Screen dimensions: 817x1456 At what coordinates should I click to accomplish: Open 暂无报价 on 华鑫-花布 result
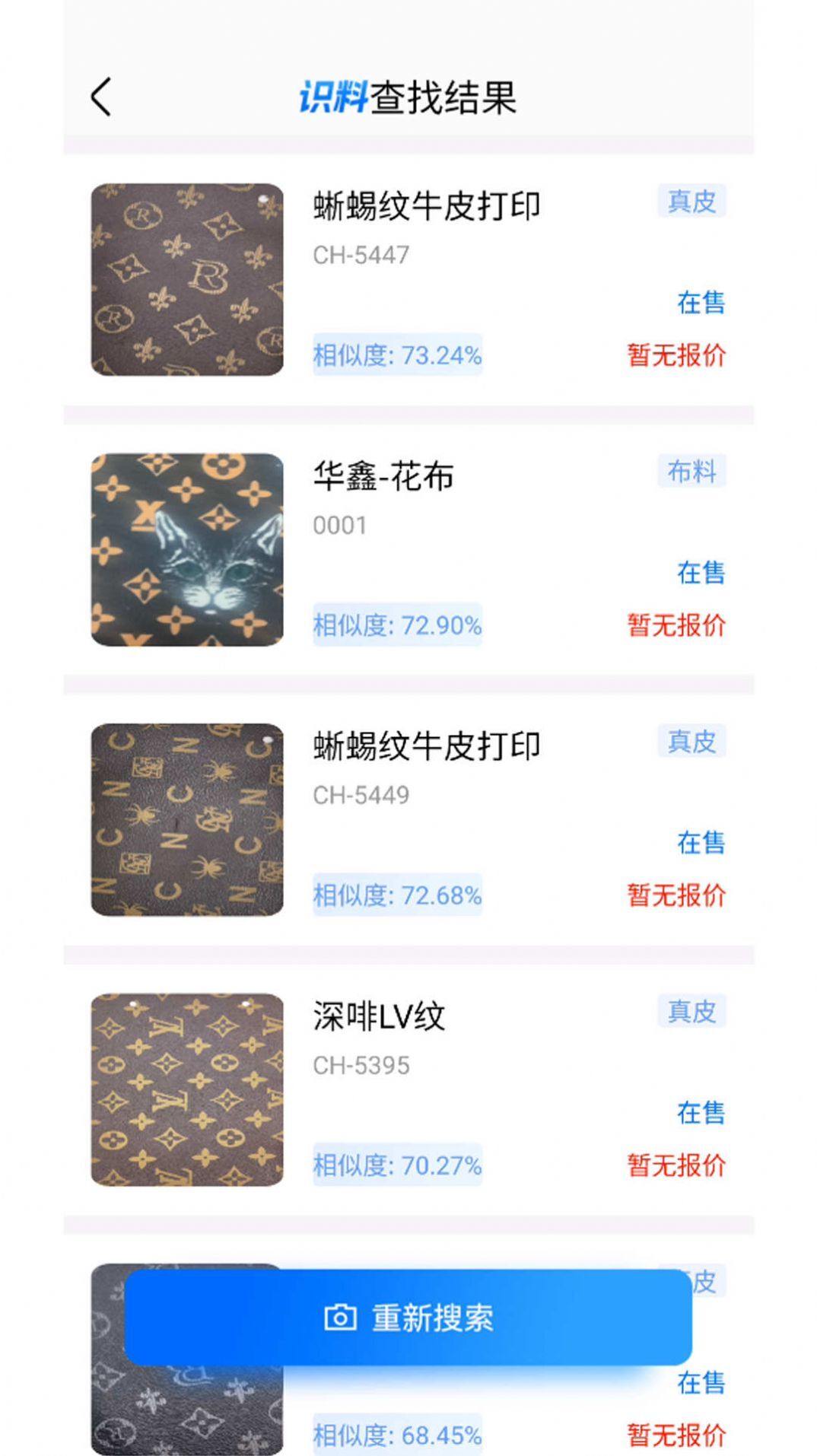pyautogui.click(x=676, y=626)
